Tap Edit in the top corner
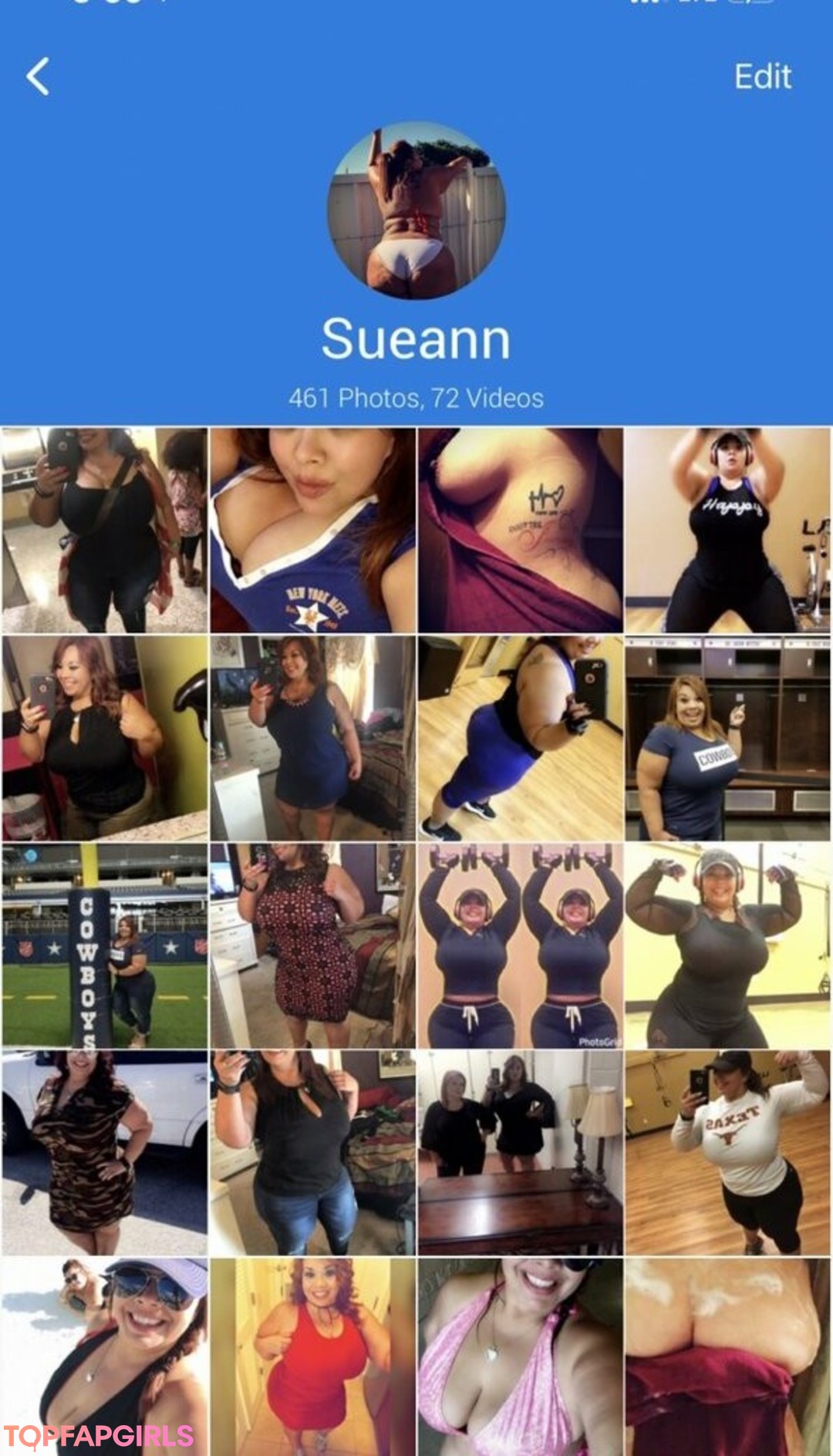833x1456 pixels. tap(762, 76)
